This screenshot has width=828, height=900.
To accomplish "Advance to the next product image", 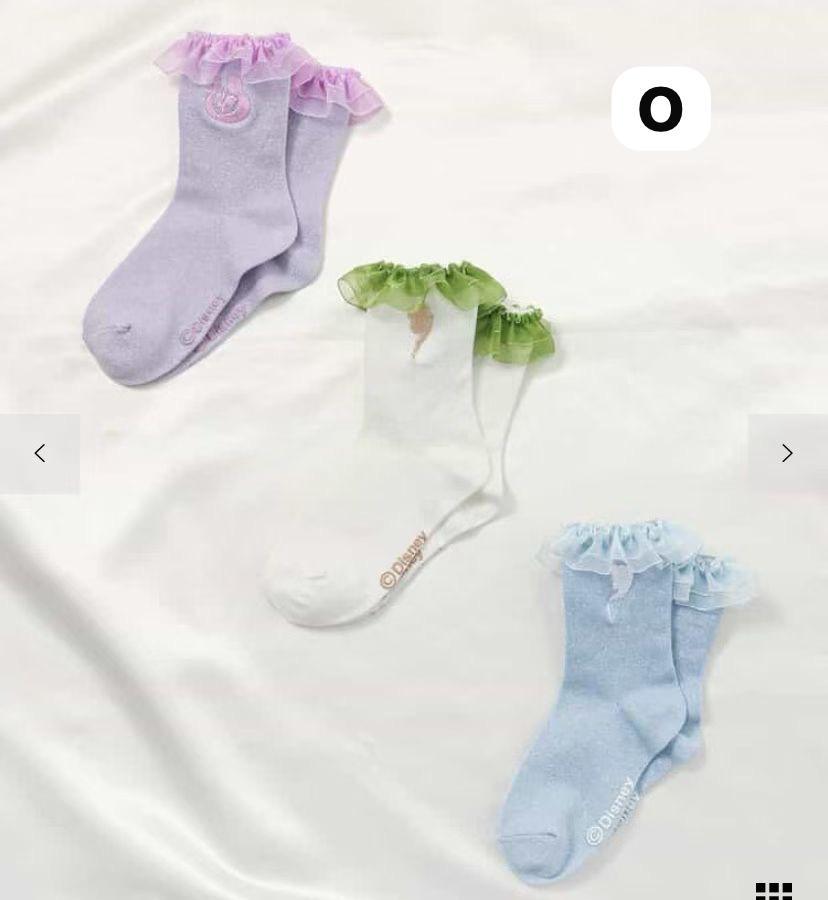I will pos(787,454).
